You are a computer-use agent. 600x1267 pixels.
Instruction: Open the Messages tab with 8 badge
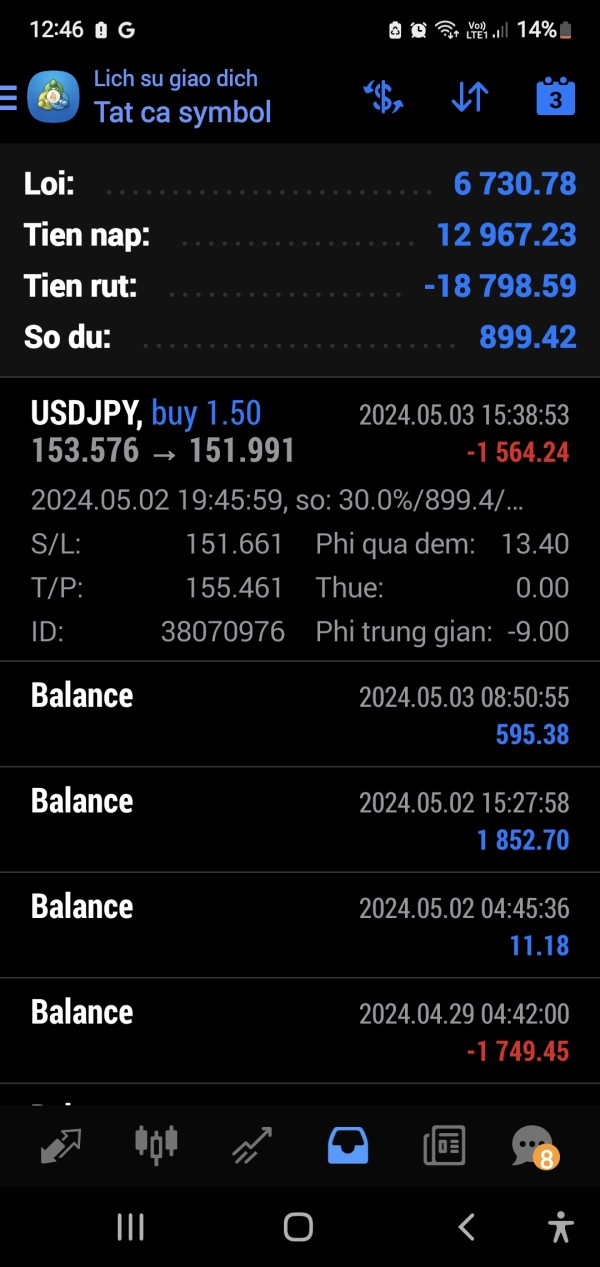click(532, 1145)
